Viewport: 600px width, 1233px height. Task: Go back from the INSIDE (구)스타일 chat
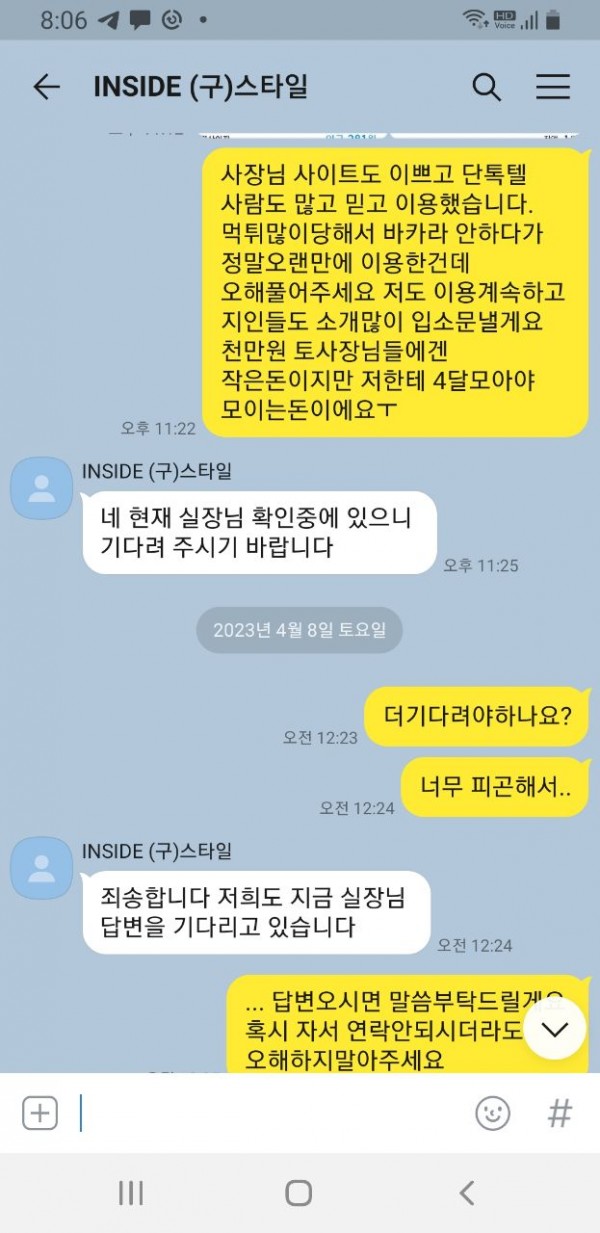click(46, 87)
